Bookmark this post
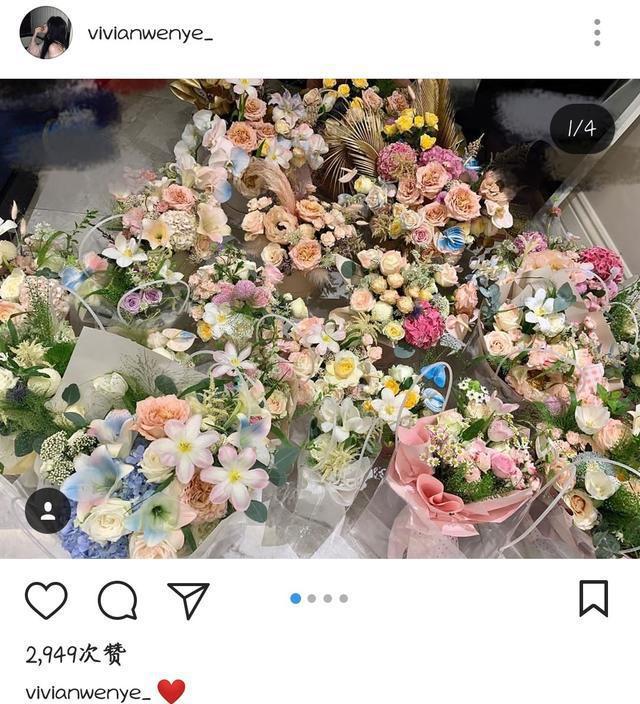640x704 pixels. (593, 598)
